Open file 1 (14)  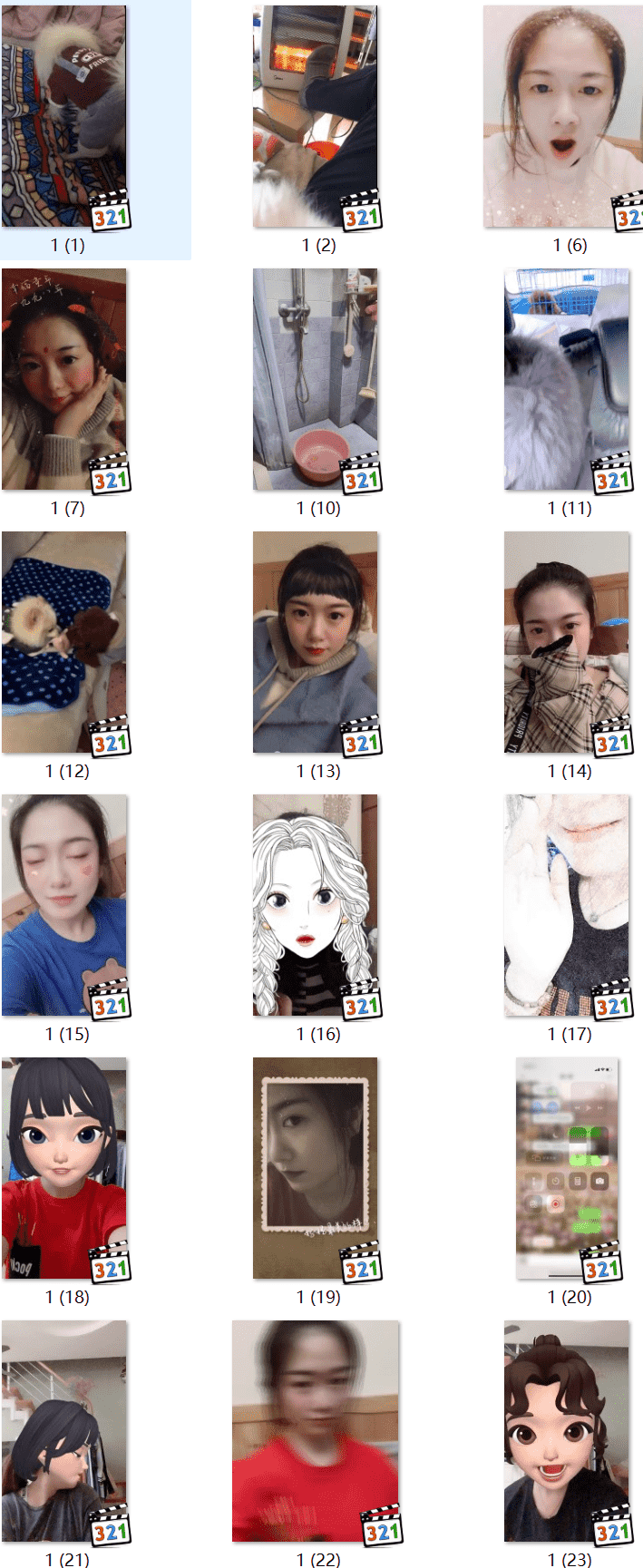pos(567,642)
